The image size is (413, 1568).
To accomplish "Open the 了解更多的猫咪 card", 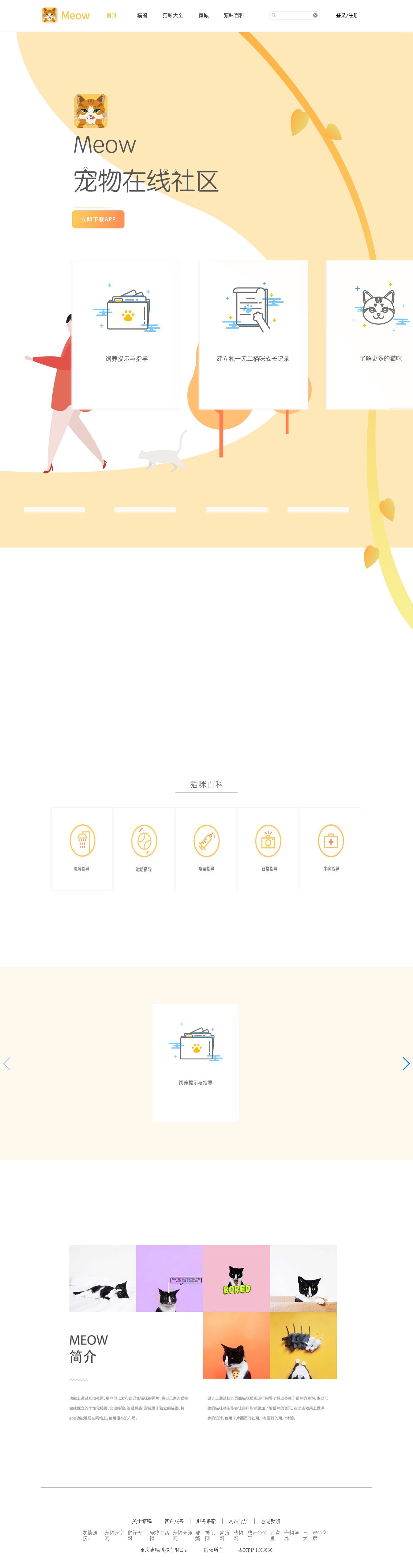I will click(x=371, y=335).
